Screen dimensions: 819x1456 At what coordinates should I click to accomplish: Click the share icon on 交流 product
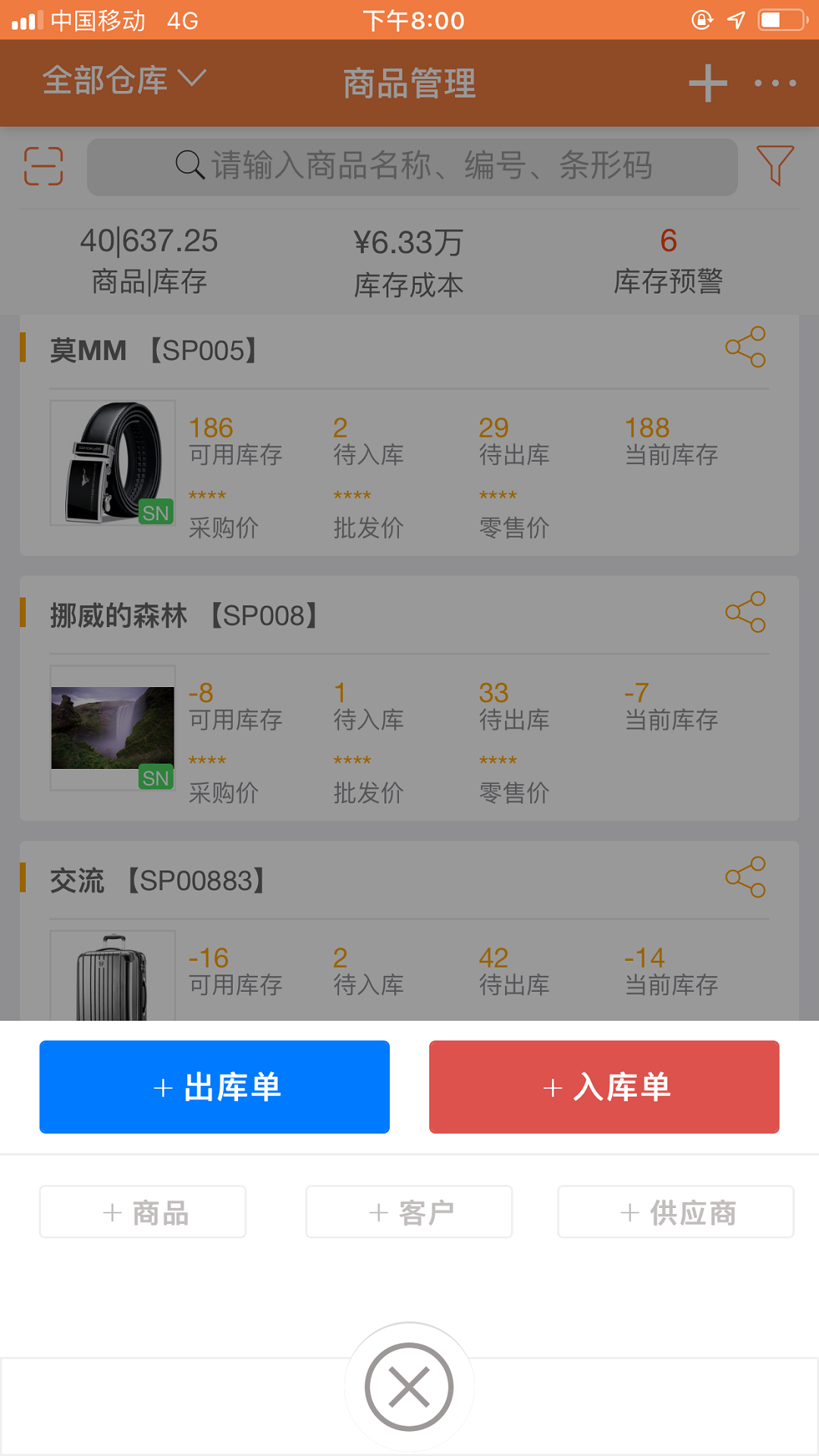[747, 878]
